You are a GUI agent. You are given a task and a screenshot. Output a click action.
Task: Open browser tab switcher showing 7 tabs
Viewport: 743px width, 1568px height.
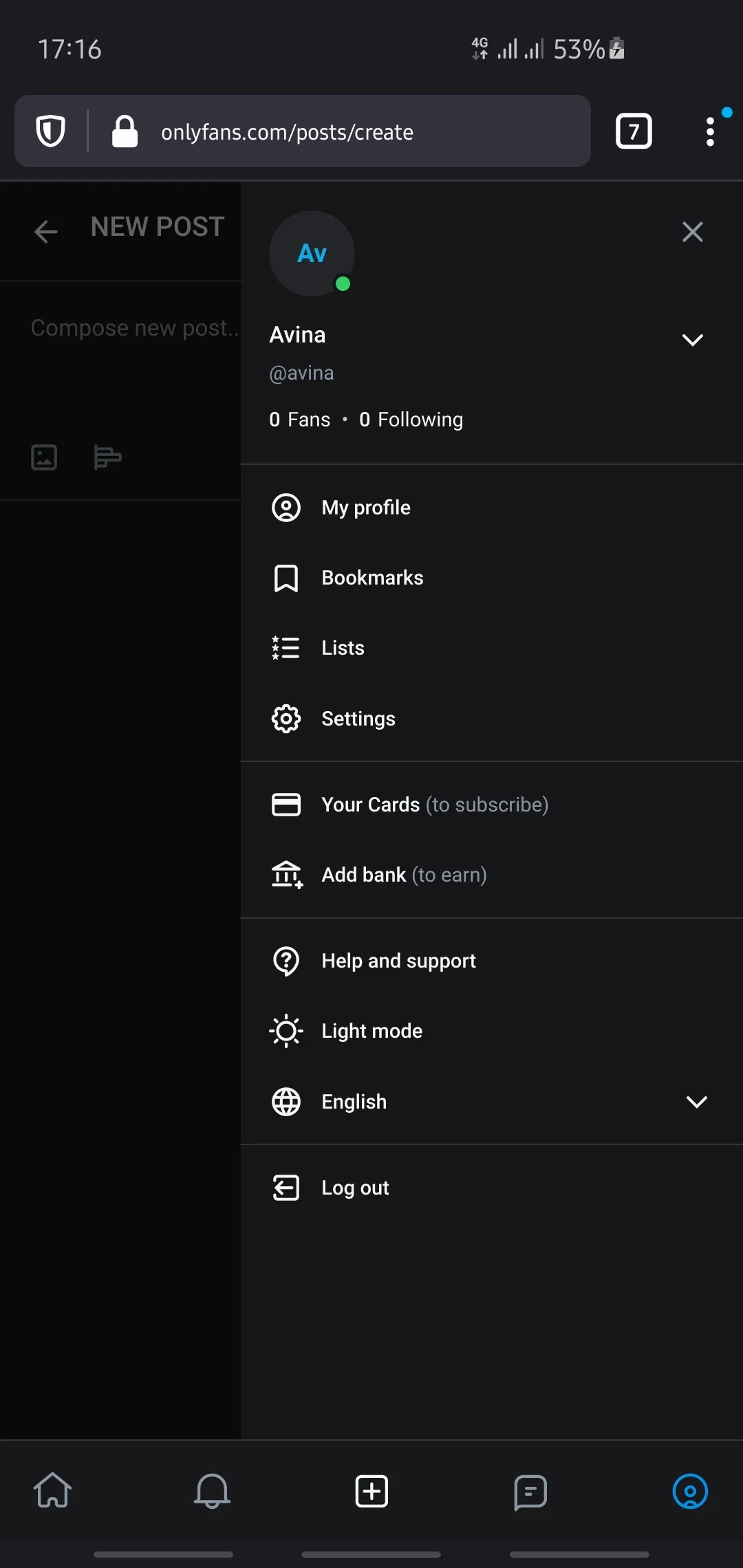coord(632,131)
